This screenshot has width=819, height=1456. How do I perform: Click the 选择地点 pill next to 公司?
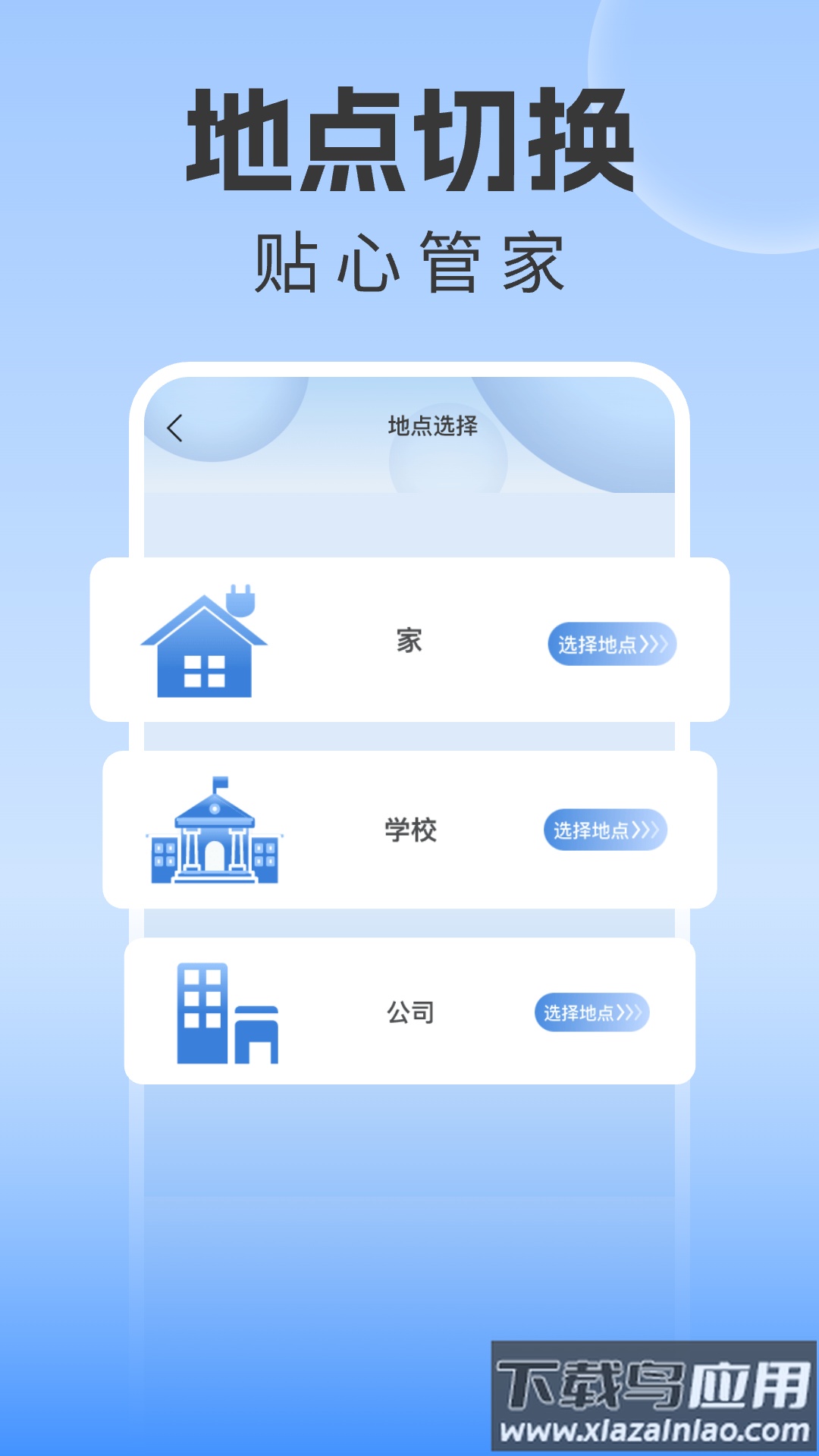593,1010
